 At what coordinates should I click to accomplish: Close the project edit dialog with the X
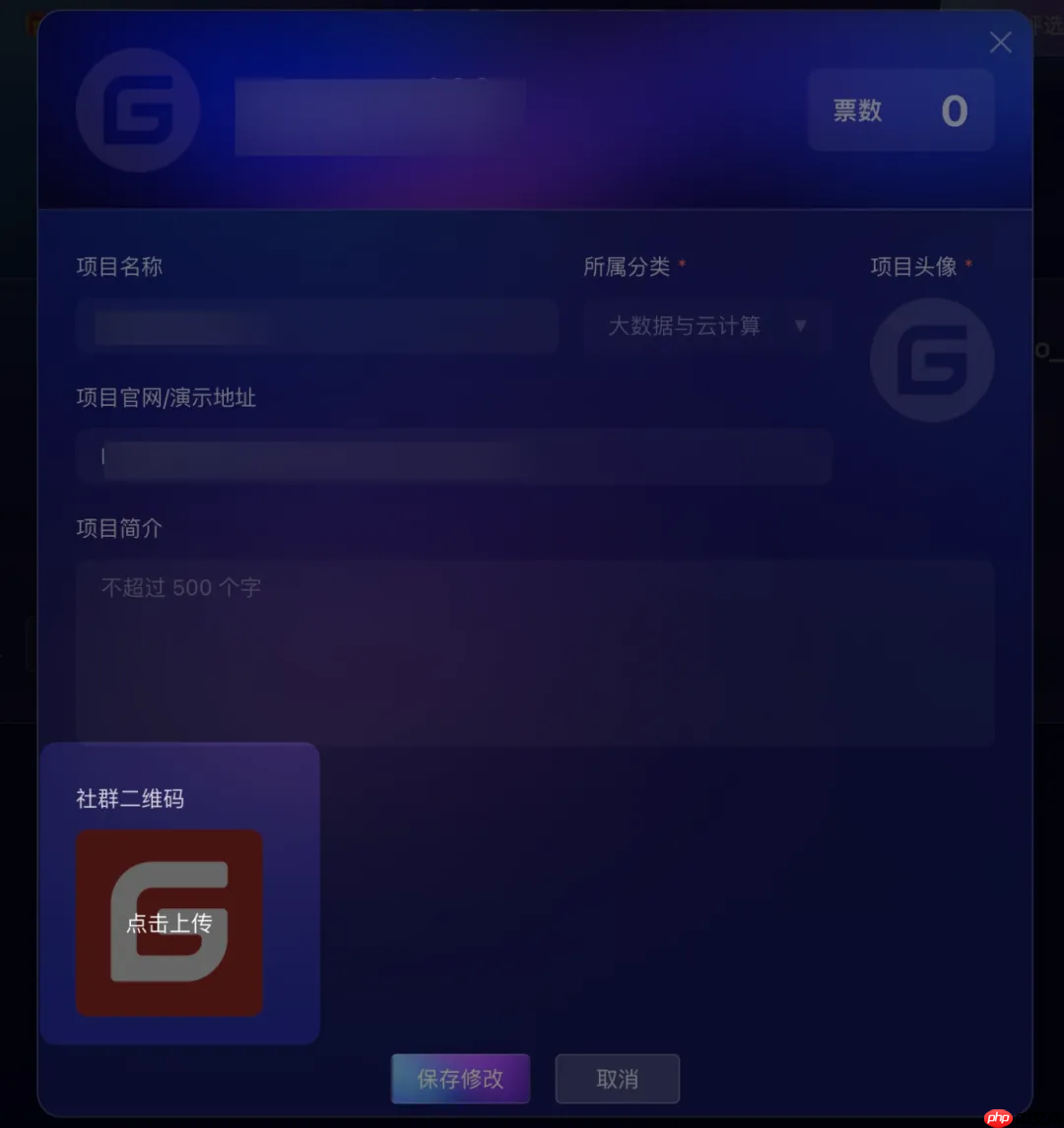click(1000, 42)
